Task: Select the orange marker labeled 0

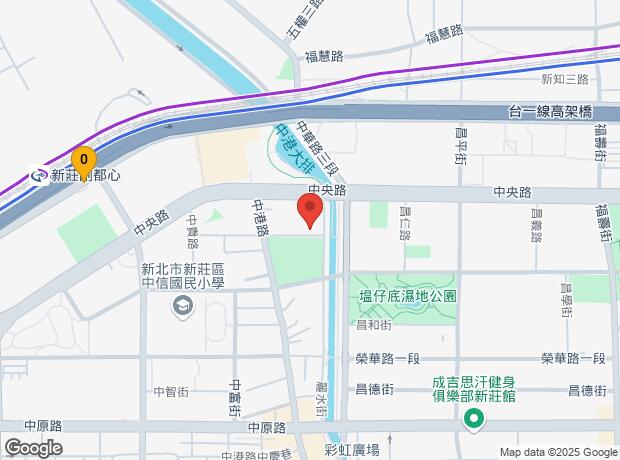Action: click(85, 158)
